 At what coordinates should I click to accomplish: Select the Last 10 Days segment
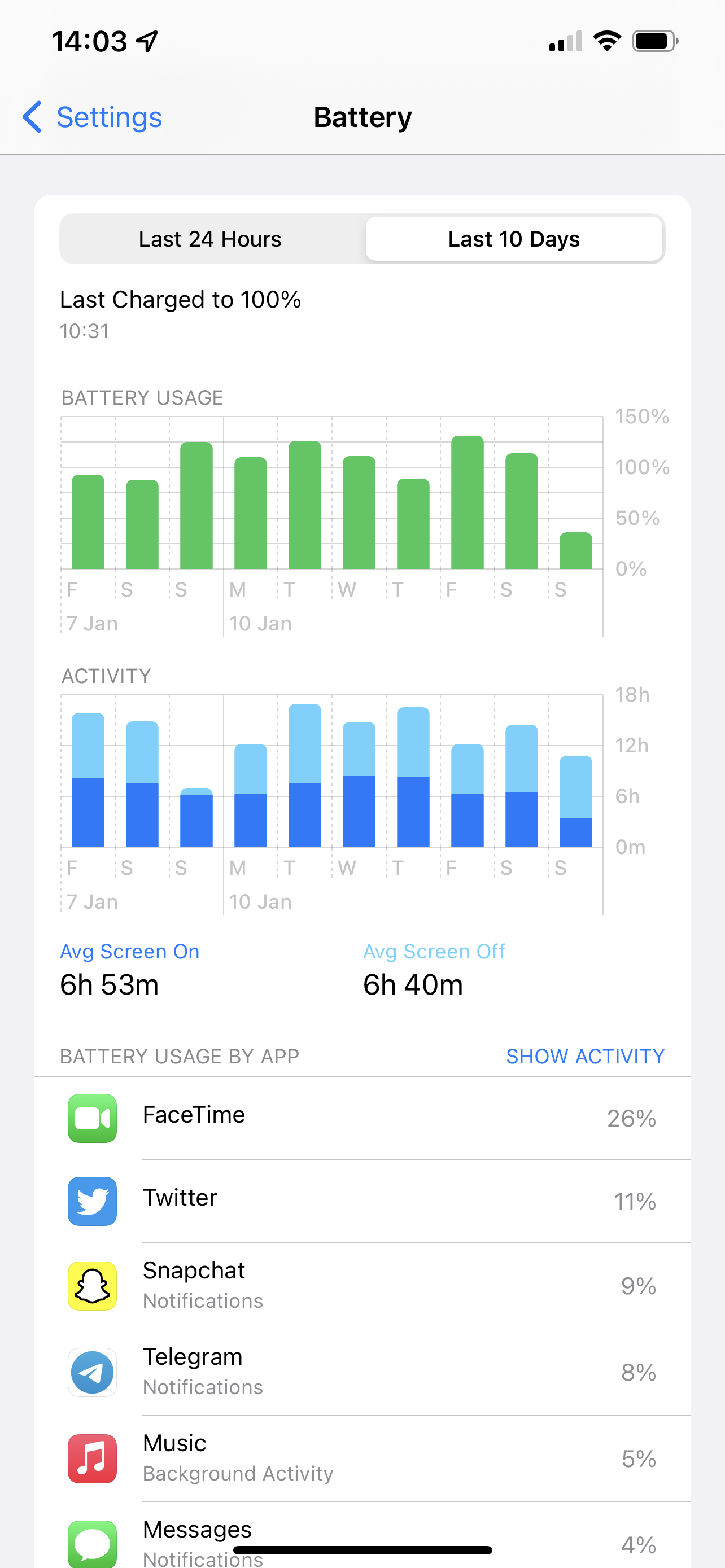(514, 239)
